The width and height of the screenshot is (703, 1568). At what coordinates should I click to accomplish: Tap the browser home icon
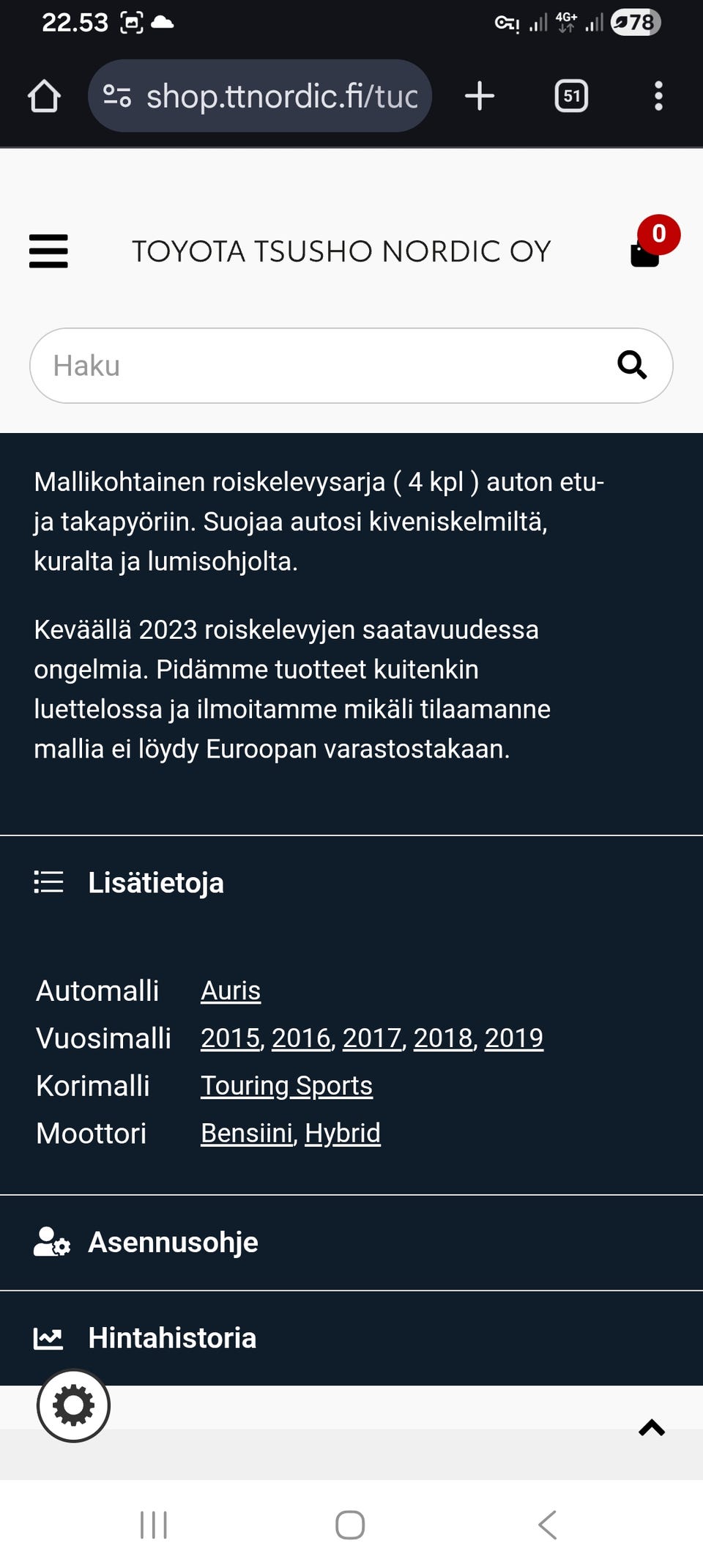[43, 95]
